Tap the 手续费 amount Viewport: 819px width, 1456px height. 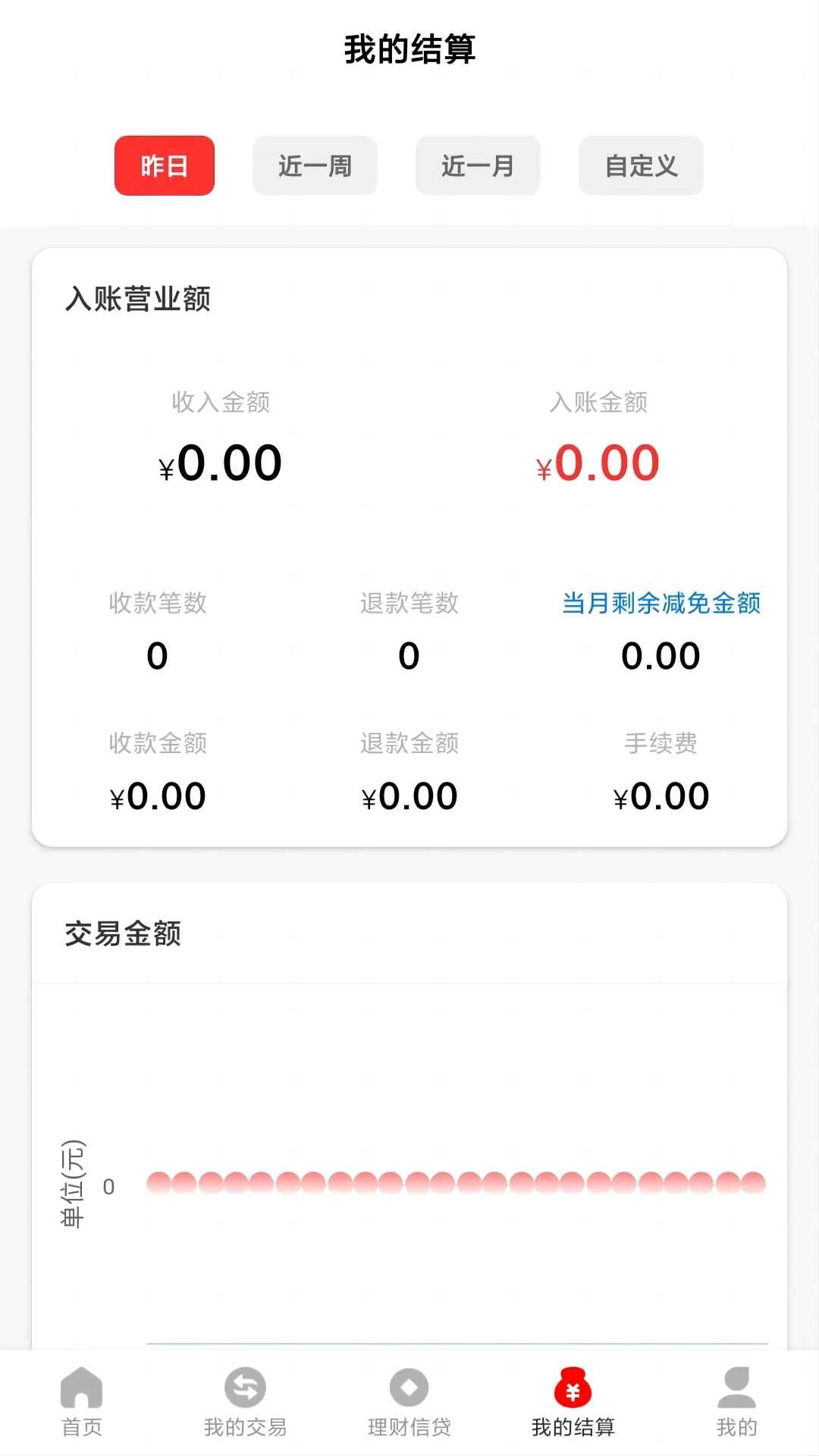pos(661,795)
